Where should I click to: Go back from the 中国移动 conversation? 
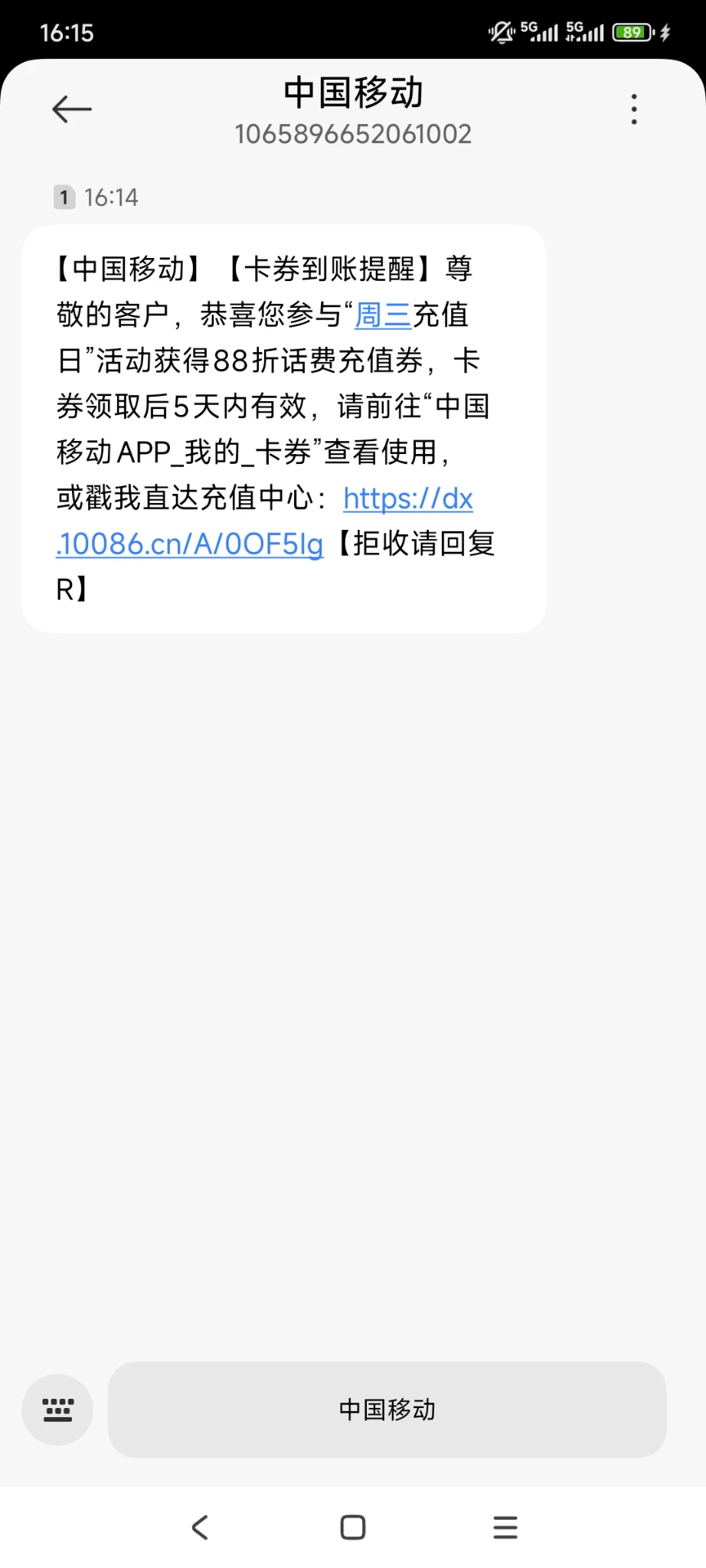click(x=72, y=109)
